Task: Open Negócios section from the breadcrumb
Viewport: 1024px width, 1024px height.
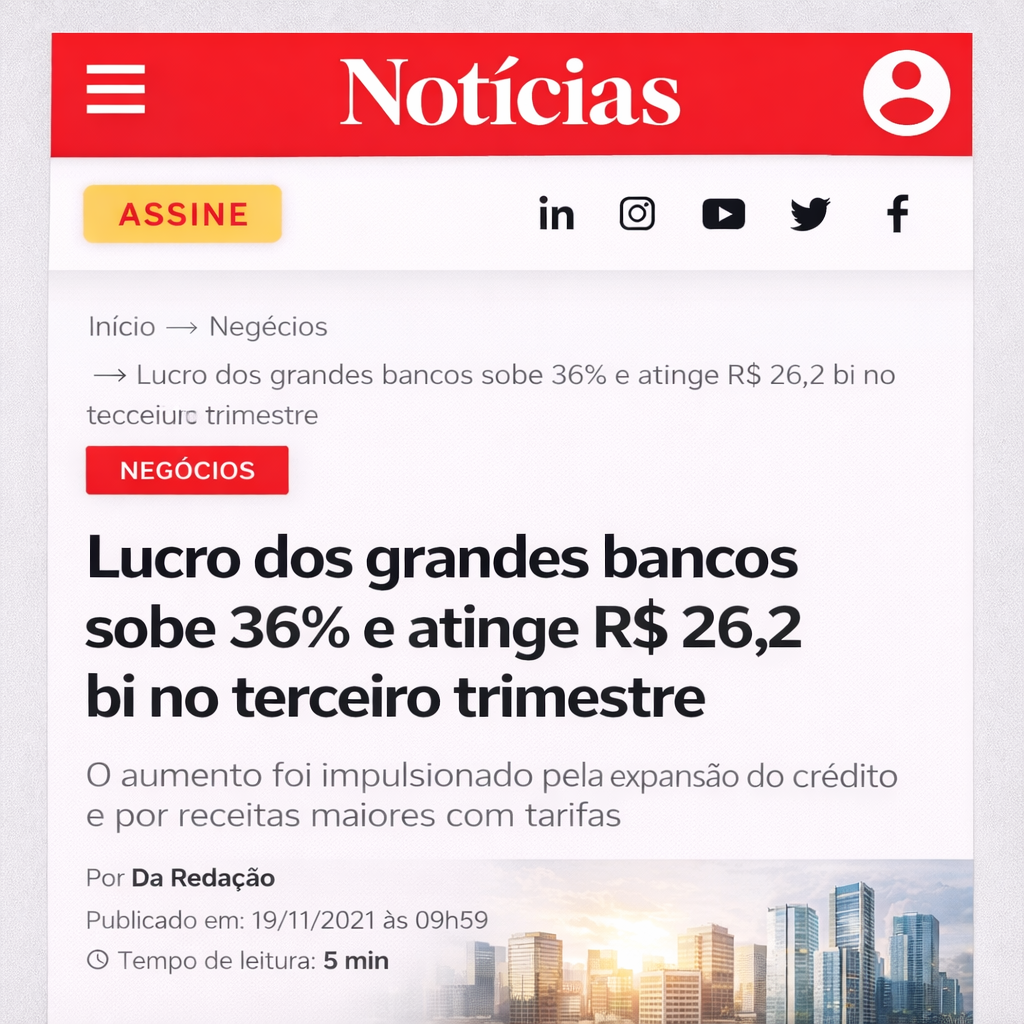Action: pyautogui.click(x=268, y=327)
